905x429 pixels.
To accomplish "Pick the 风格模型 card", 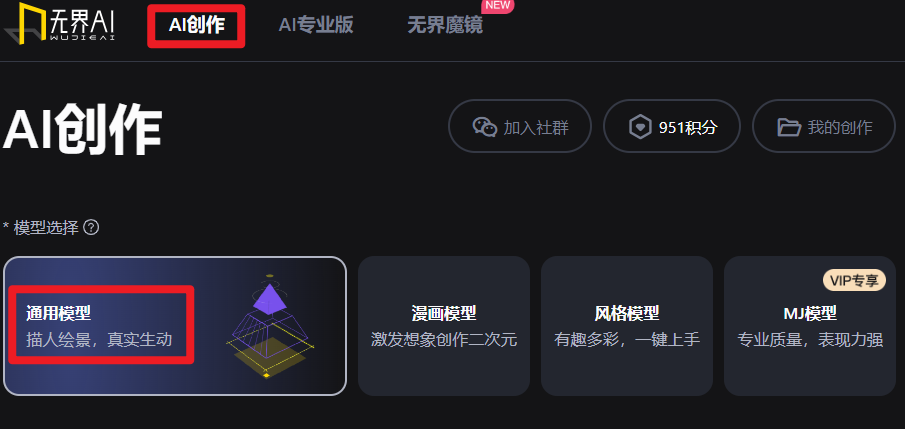I will tap(626, 326).
